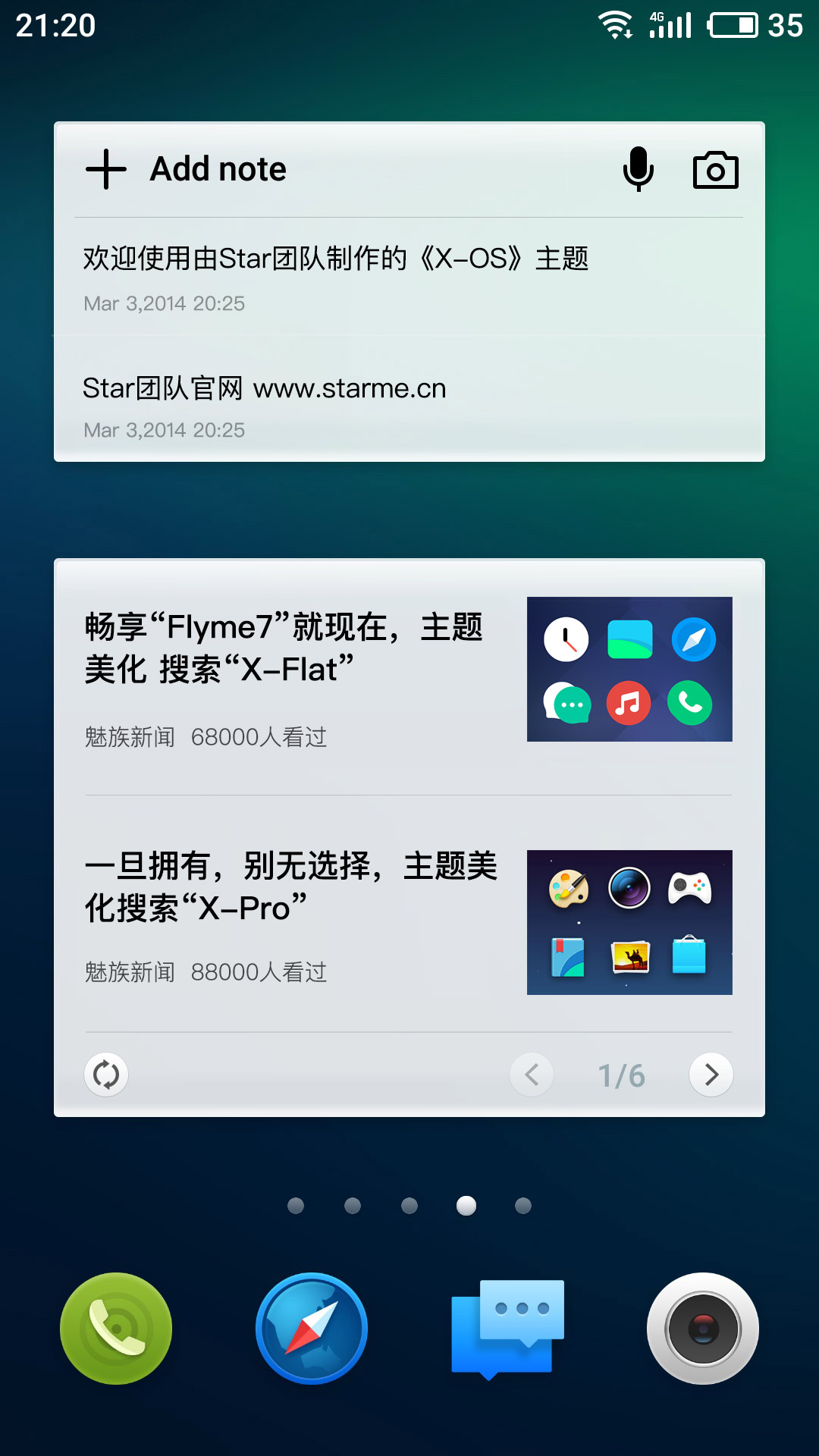Refresh the news widget
The width and height of the screenshot is (819, 1456).
coord(106,1075)
